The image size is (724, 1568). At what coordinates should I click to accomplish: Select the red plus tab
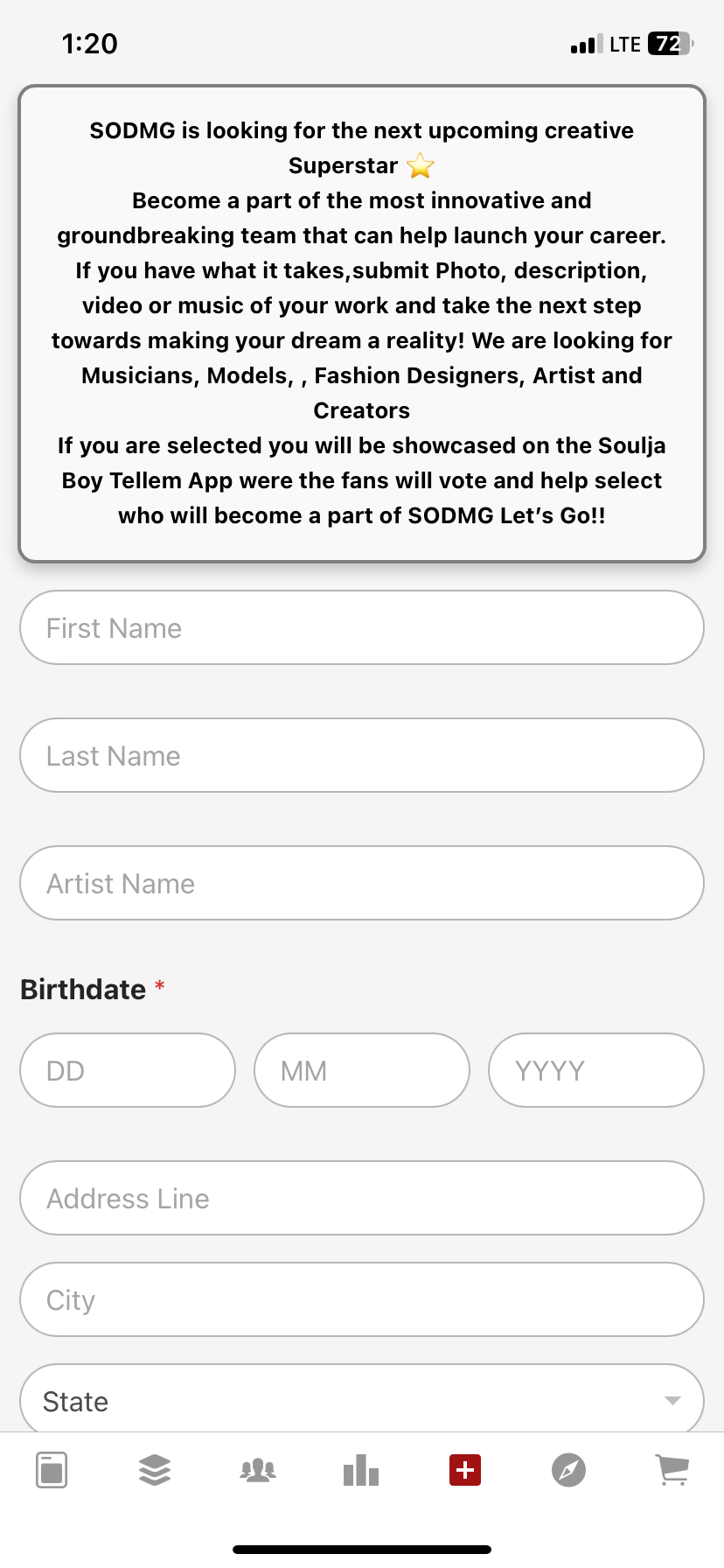point(465,1470)
